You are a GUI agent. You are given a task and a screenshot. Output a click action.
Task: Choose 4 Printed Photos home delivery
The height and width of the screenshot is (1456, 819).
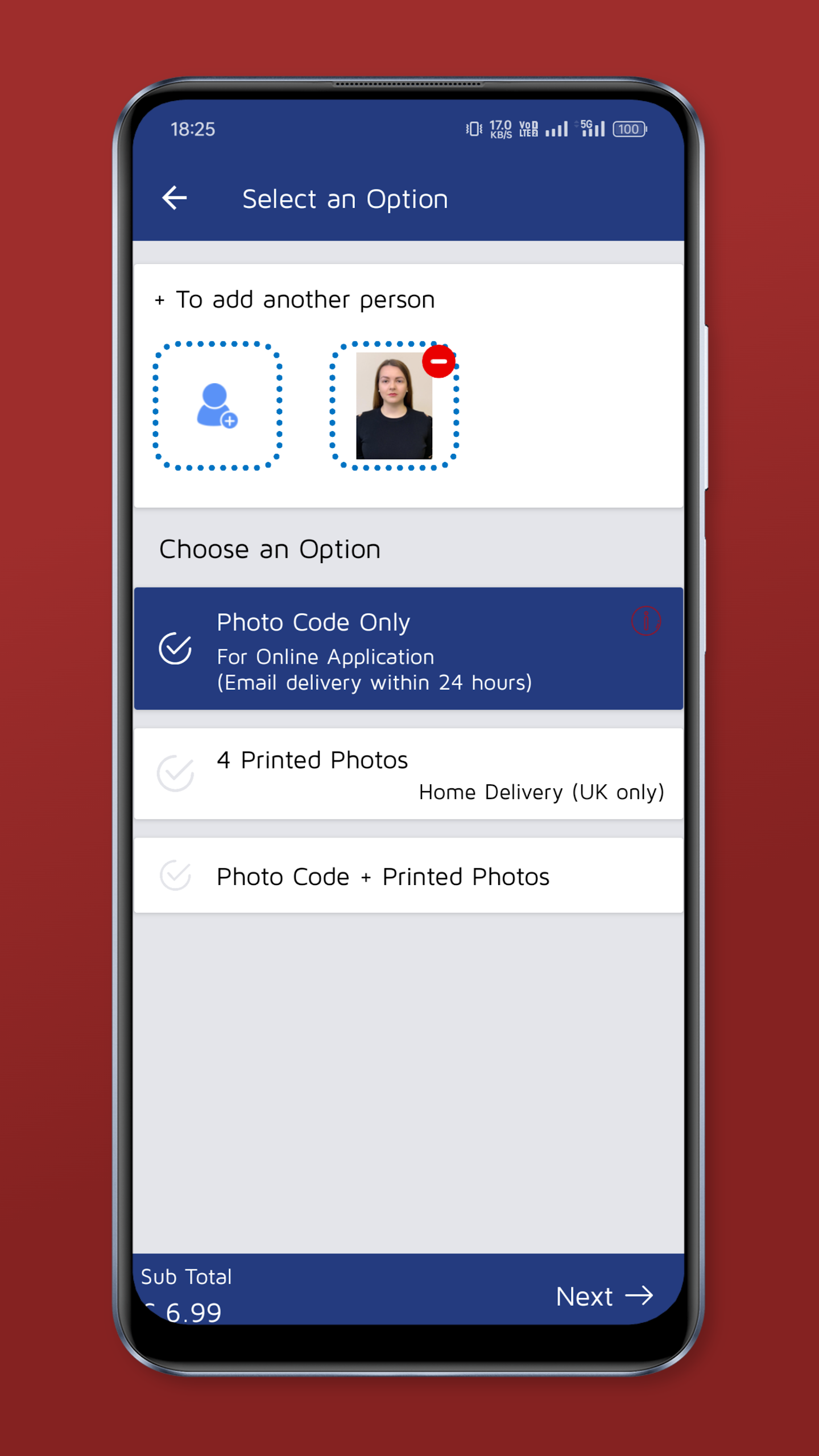click(x=408, y=773)
